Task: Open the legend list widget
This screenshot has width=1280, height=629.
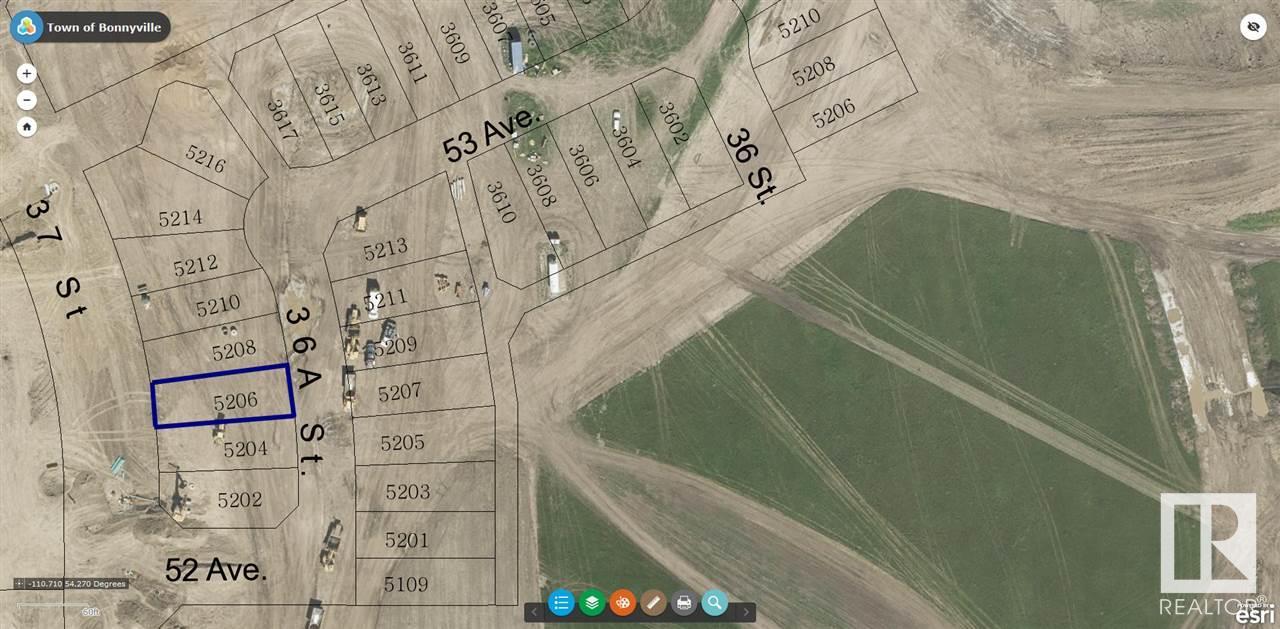Action: pos(562,603)
